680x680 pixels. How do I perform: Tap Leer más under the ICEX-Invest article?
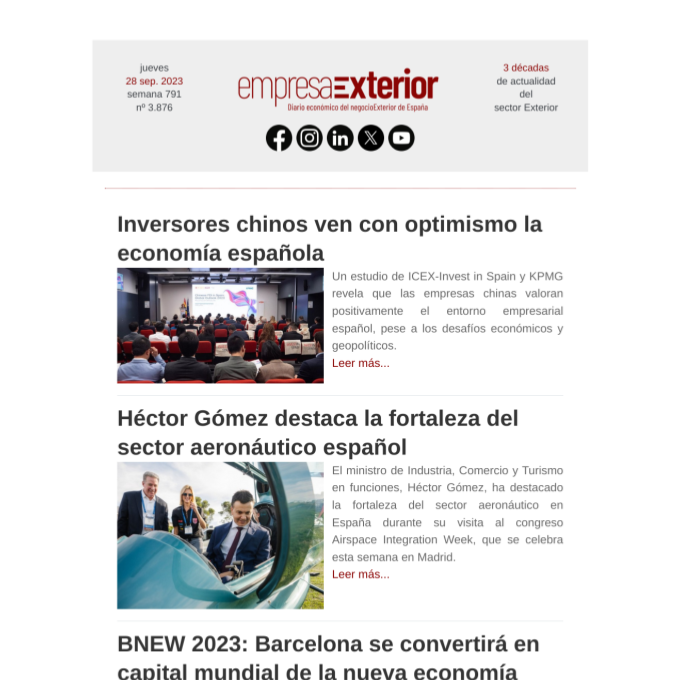(x=360, y=363)
